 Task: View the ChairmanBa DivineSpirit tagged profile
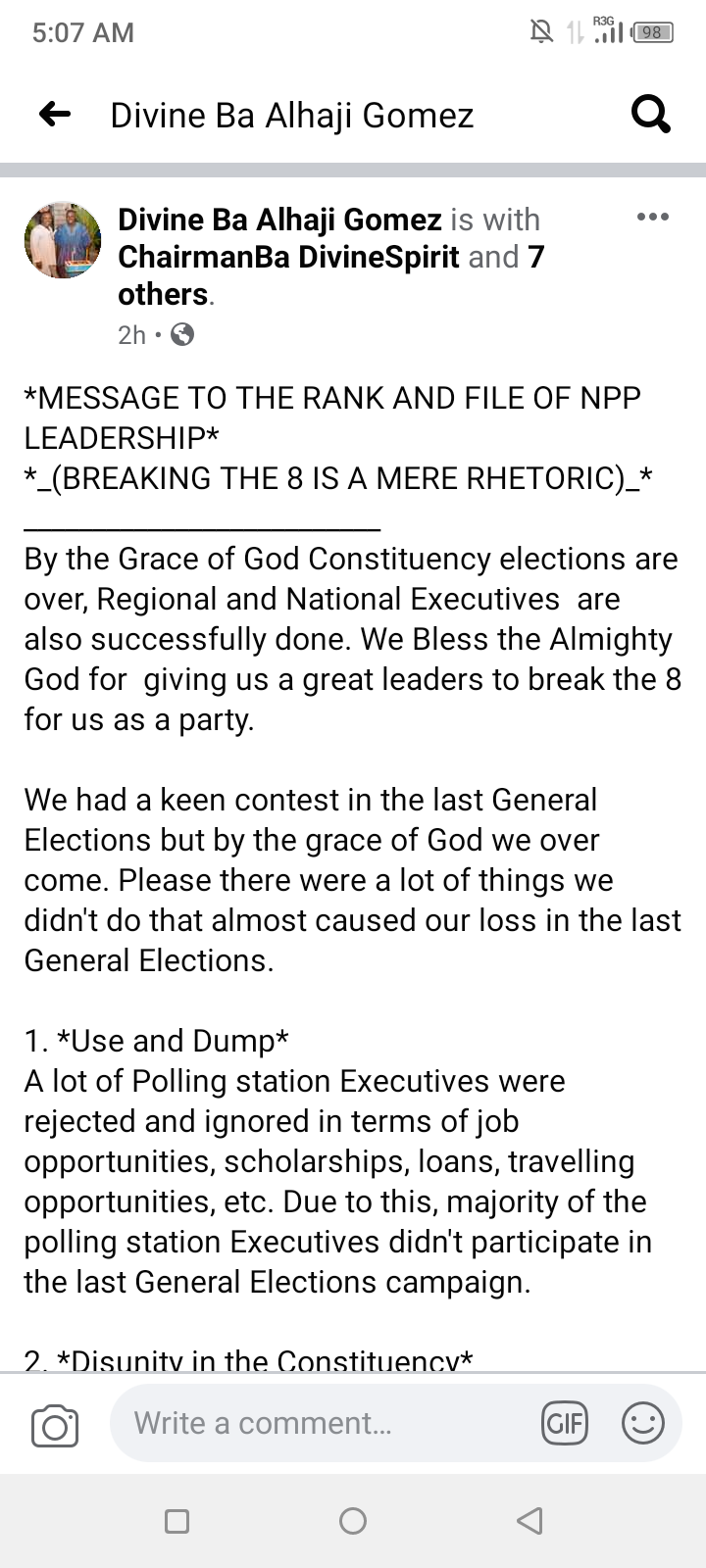(x=288, y=257)
